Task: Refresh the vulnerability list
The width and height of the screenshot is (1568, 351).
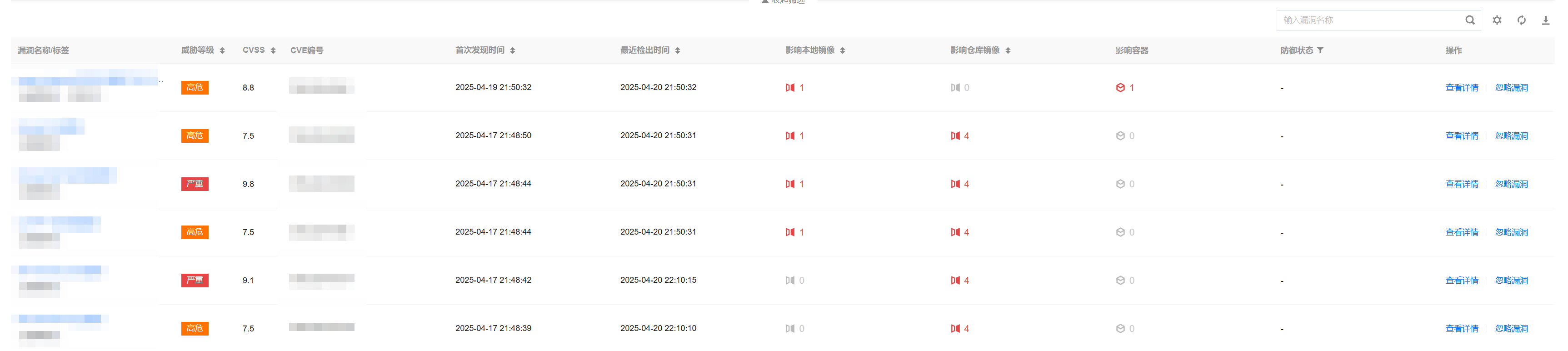Action: 1521,20
